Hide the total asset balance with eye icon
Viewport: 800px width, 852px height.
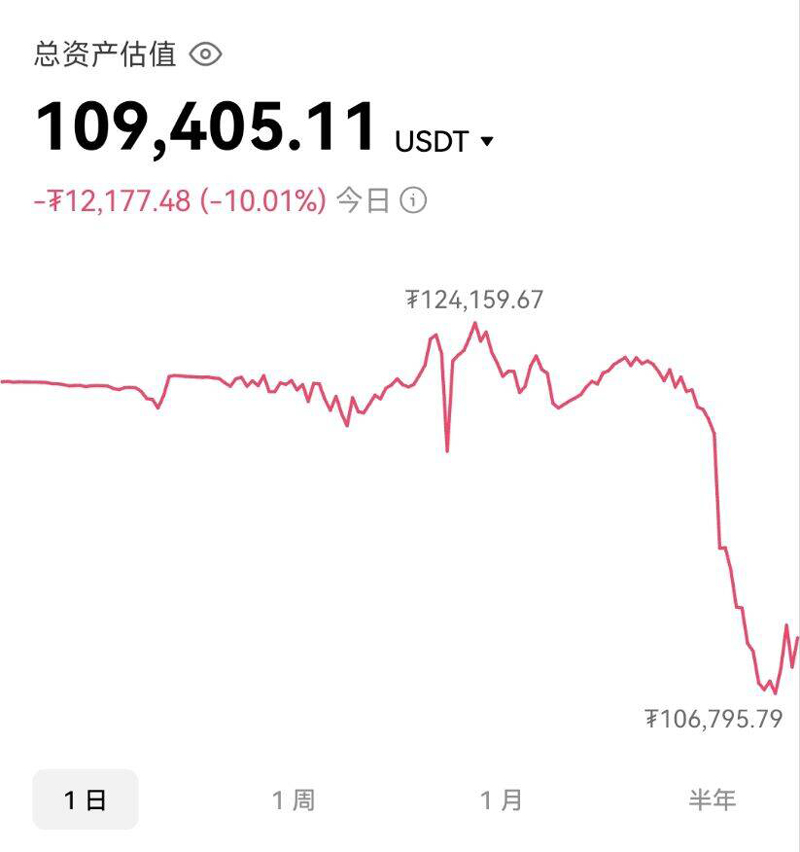click(205, 54)
